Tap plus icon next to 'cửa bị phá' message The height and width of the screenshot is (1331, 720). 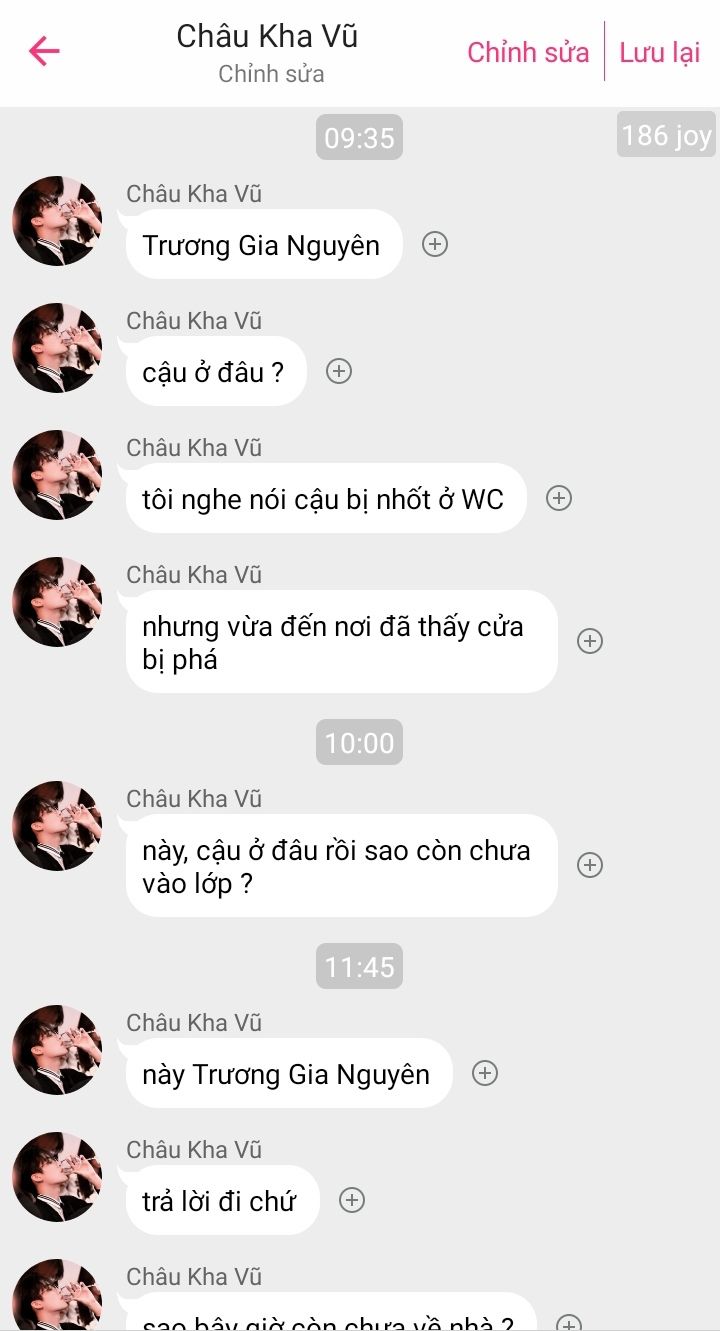coord(590,641)
